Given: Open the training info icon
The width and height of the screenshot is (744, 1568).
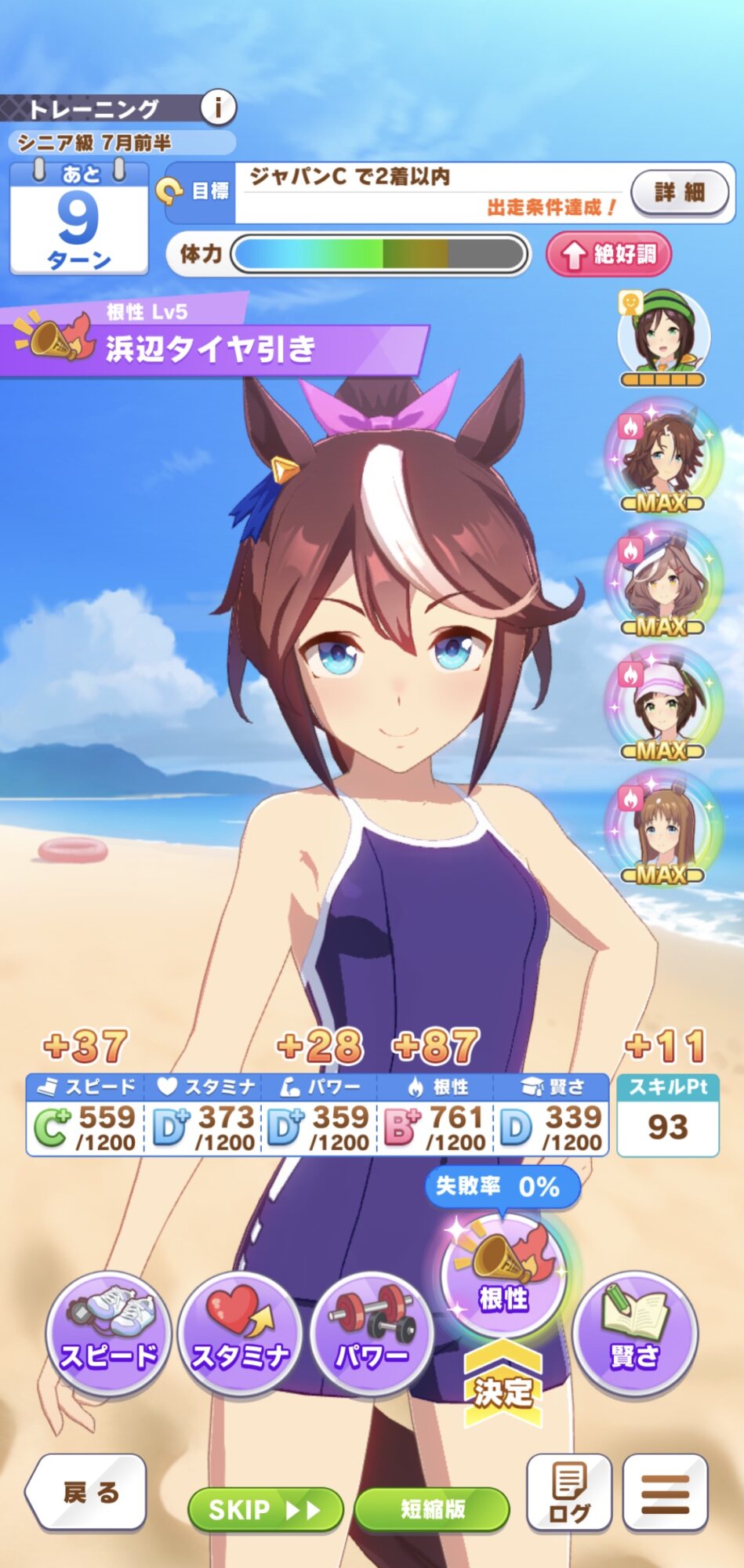Looking at the screenshot, I should (217, 107).
